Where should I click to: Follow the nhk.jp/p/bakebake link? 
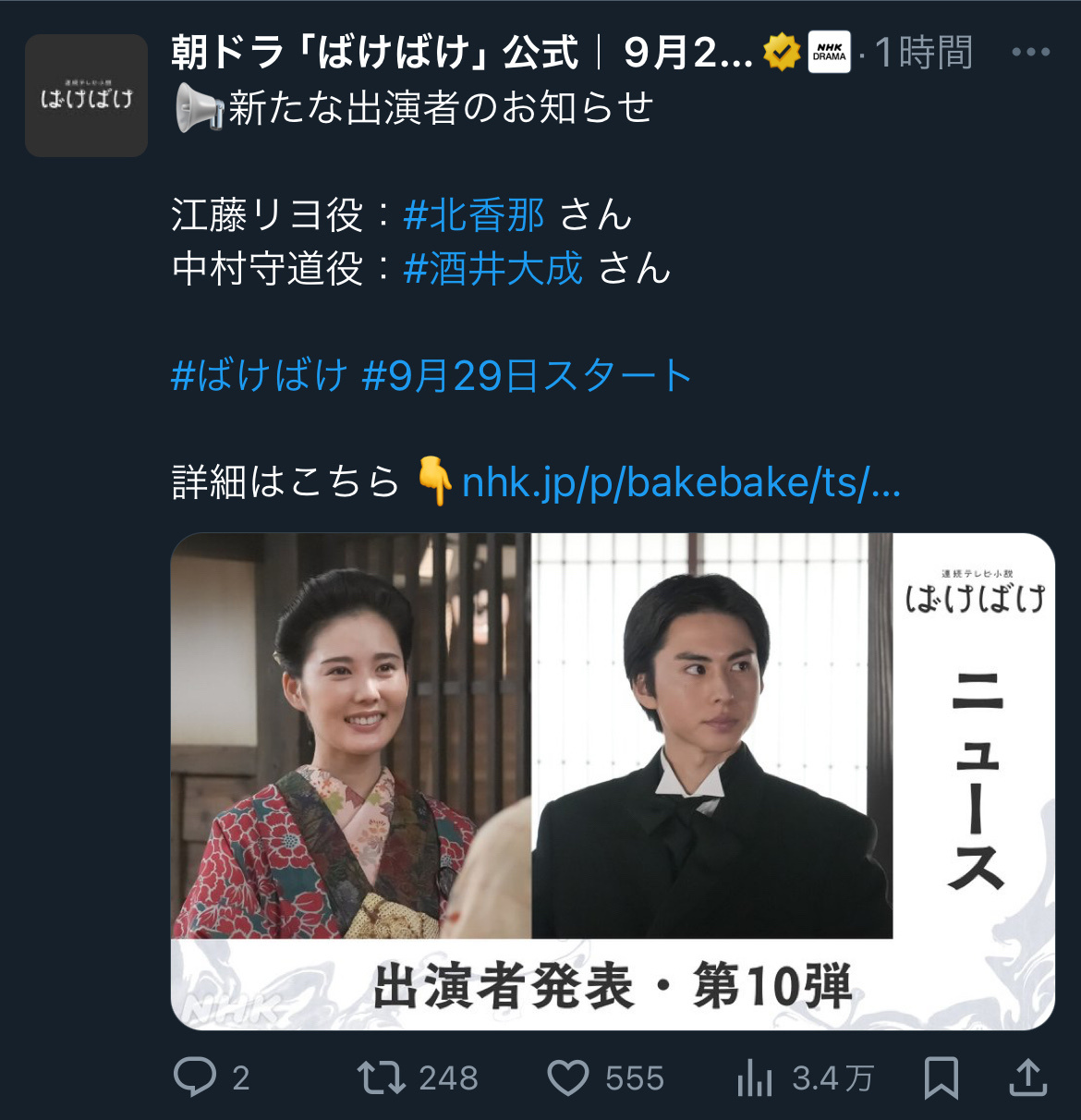click(x=680, y=482)
